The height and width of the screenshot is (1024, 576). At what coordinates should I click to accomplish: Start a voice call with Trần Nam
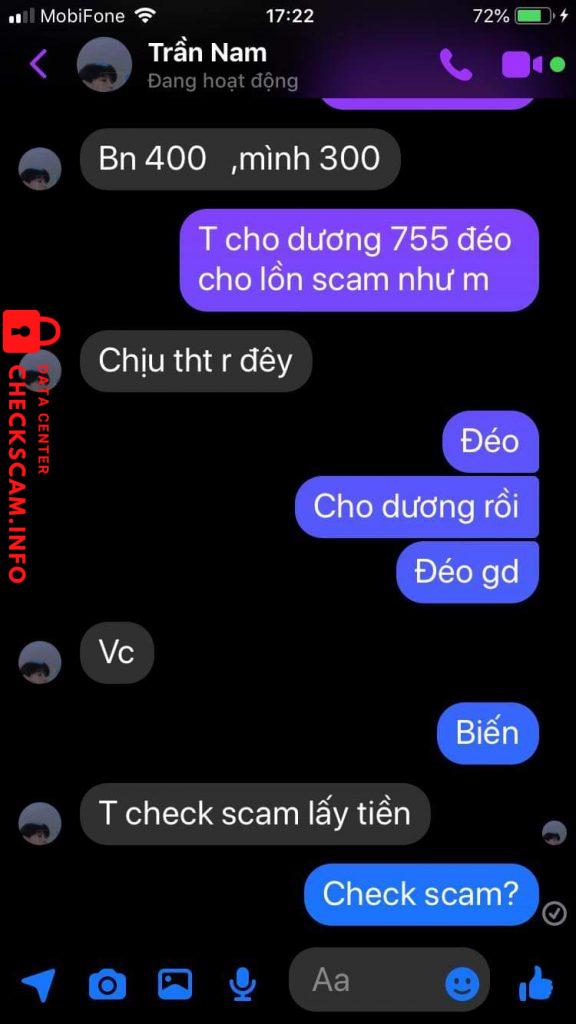tap(456, 65)
